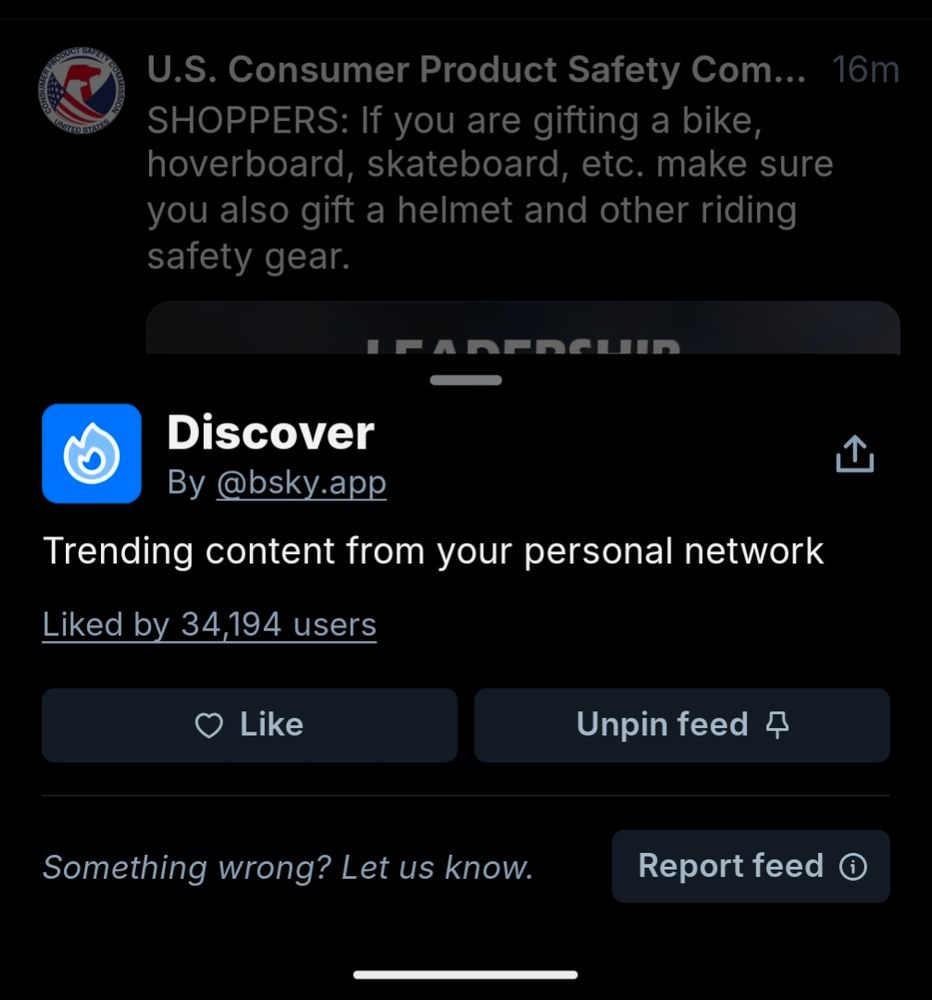932x1000 pixels.
Task: Unpin the Discover feed
Action: (681, 724)
